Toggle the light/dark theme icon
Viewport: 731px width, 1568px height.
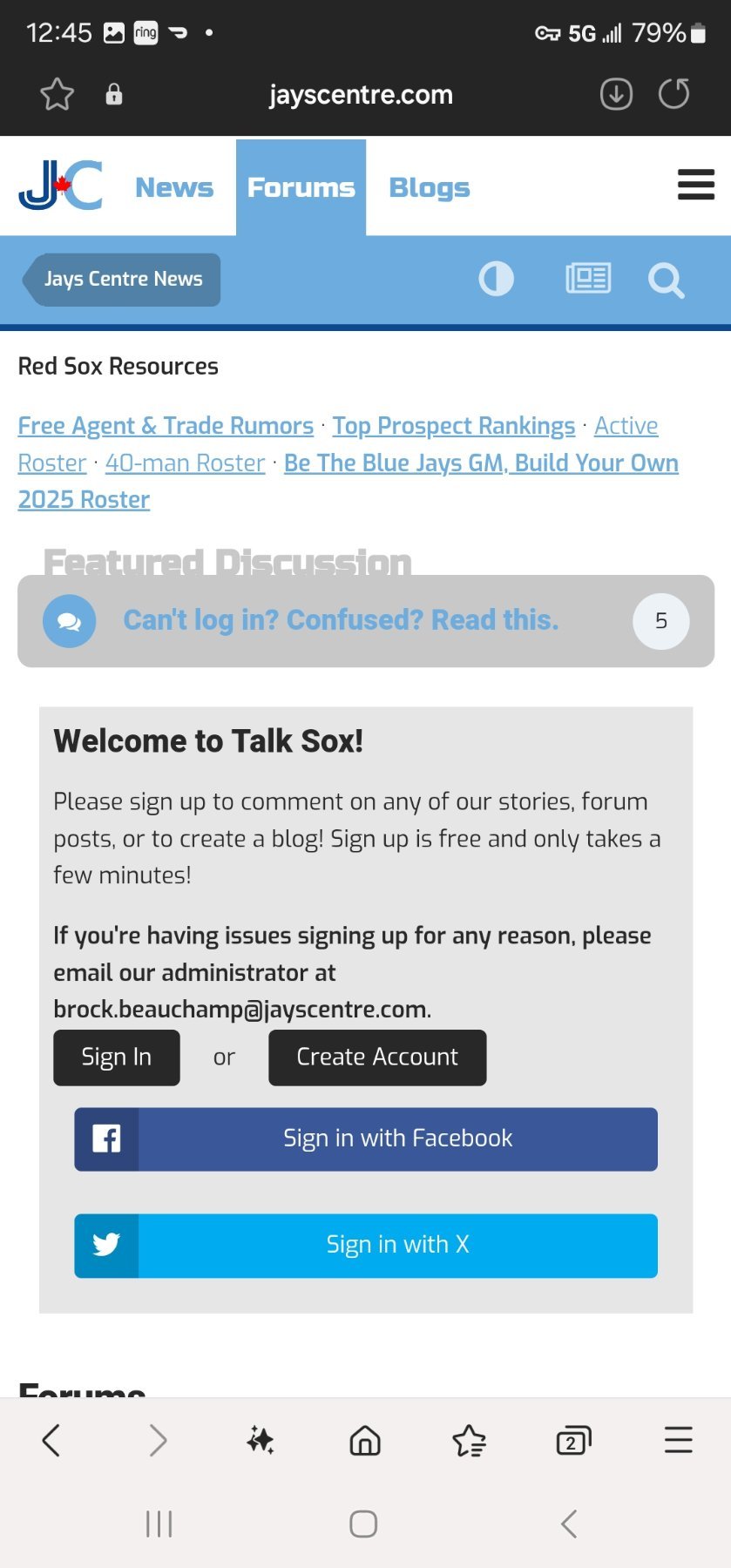pyautogui.click(x=497, y=280)
